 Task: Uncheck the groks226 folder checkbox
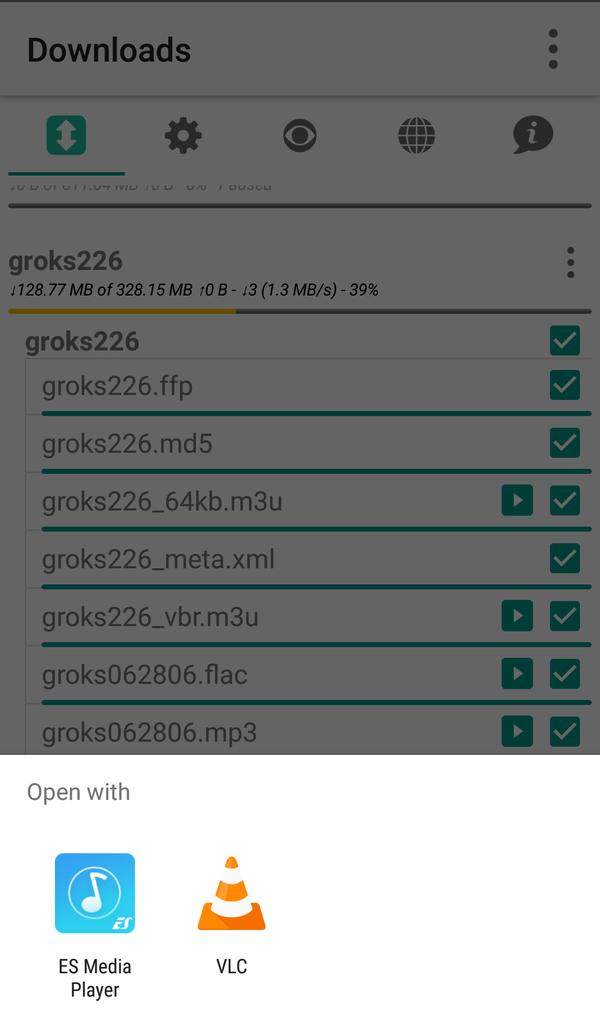[x=565, y=341]
